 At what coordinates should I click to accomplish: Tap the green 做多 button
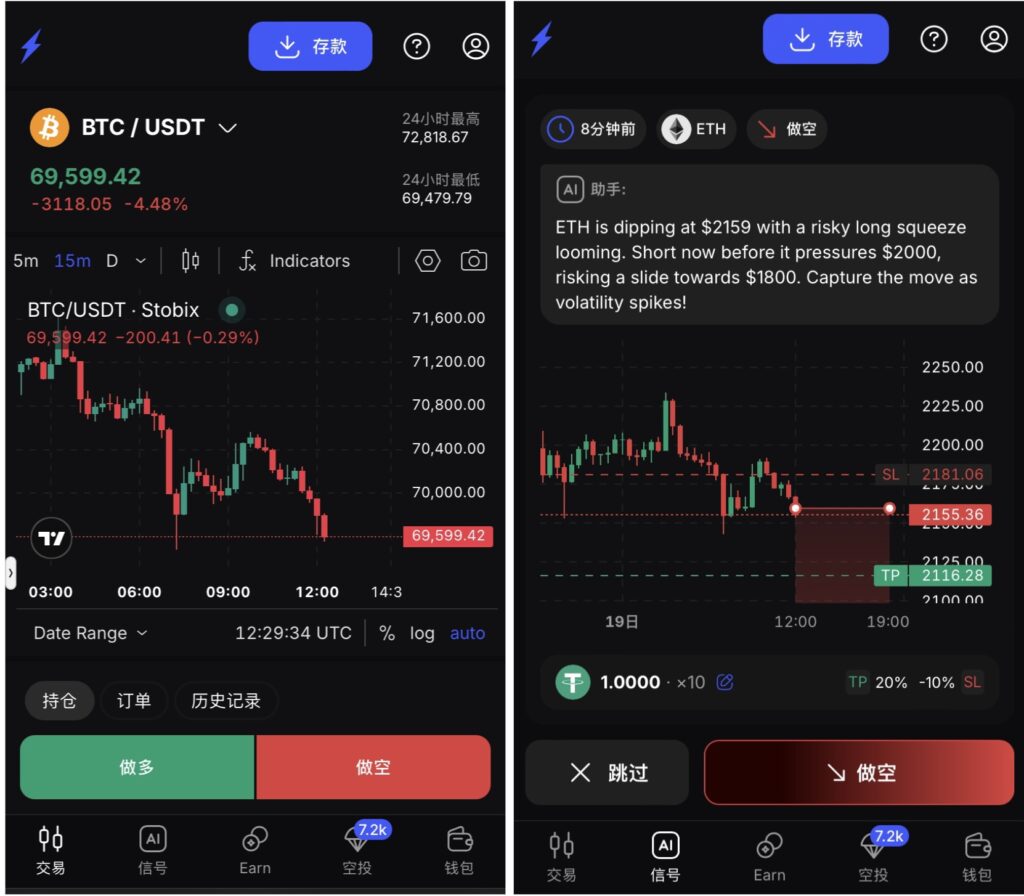pyautogui.click(x=137, y=767)
